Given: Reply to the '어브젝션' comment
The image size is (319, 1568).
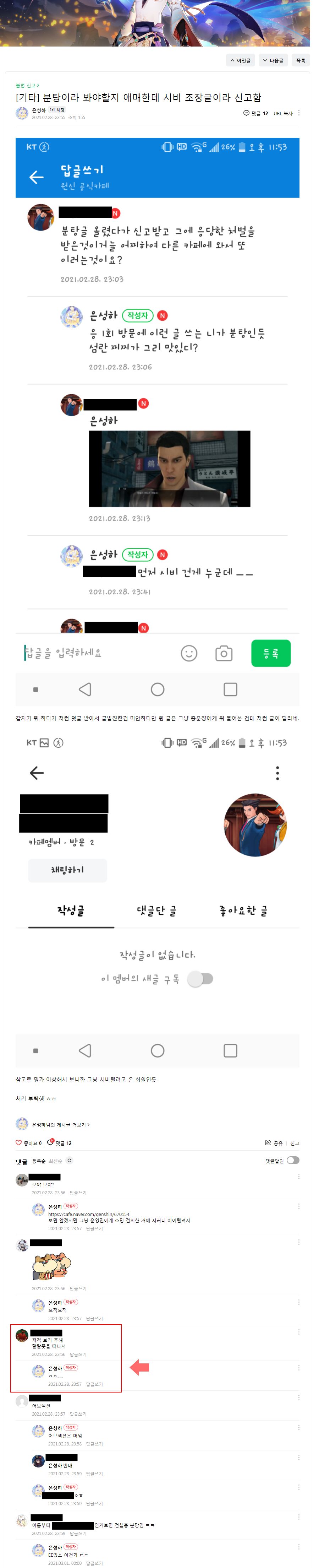Looking at the screenshot, I should (x=78, y=1415).
